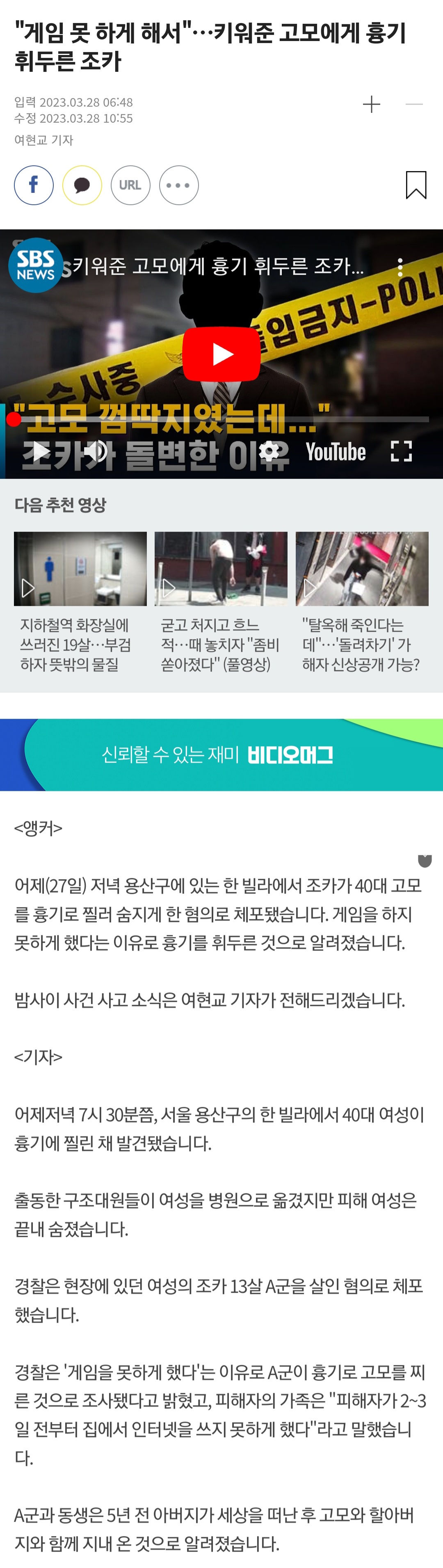Open more sharing options

point(178,185)
